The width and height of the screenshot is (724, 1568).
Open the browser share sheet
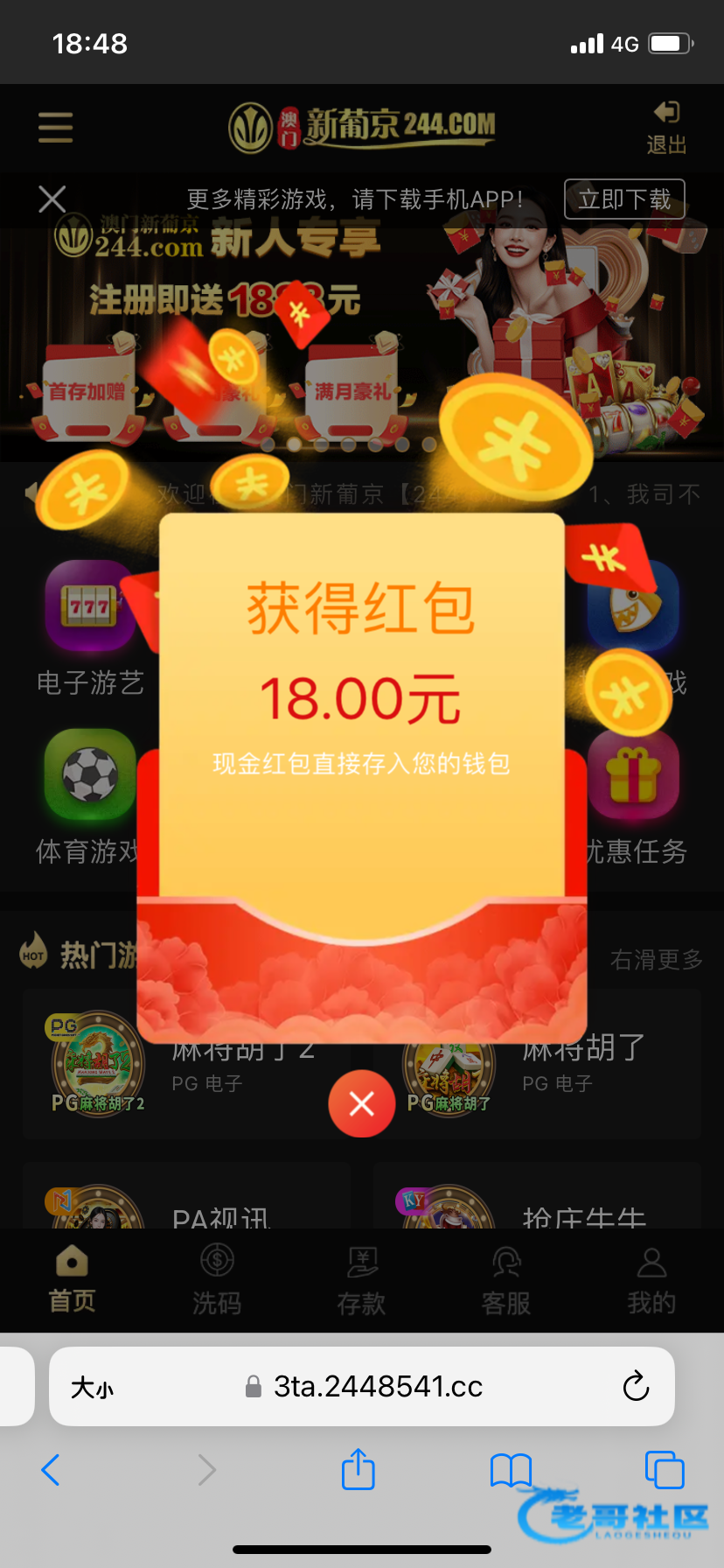(x=358, y=1470)
